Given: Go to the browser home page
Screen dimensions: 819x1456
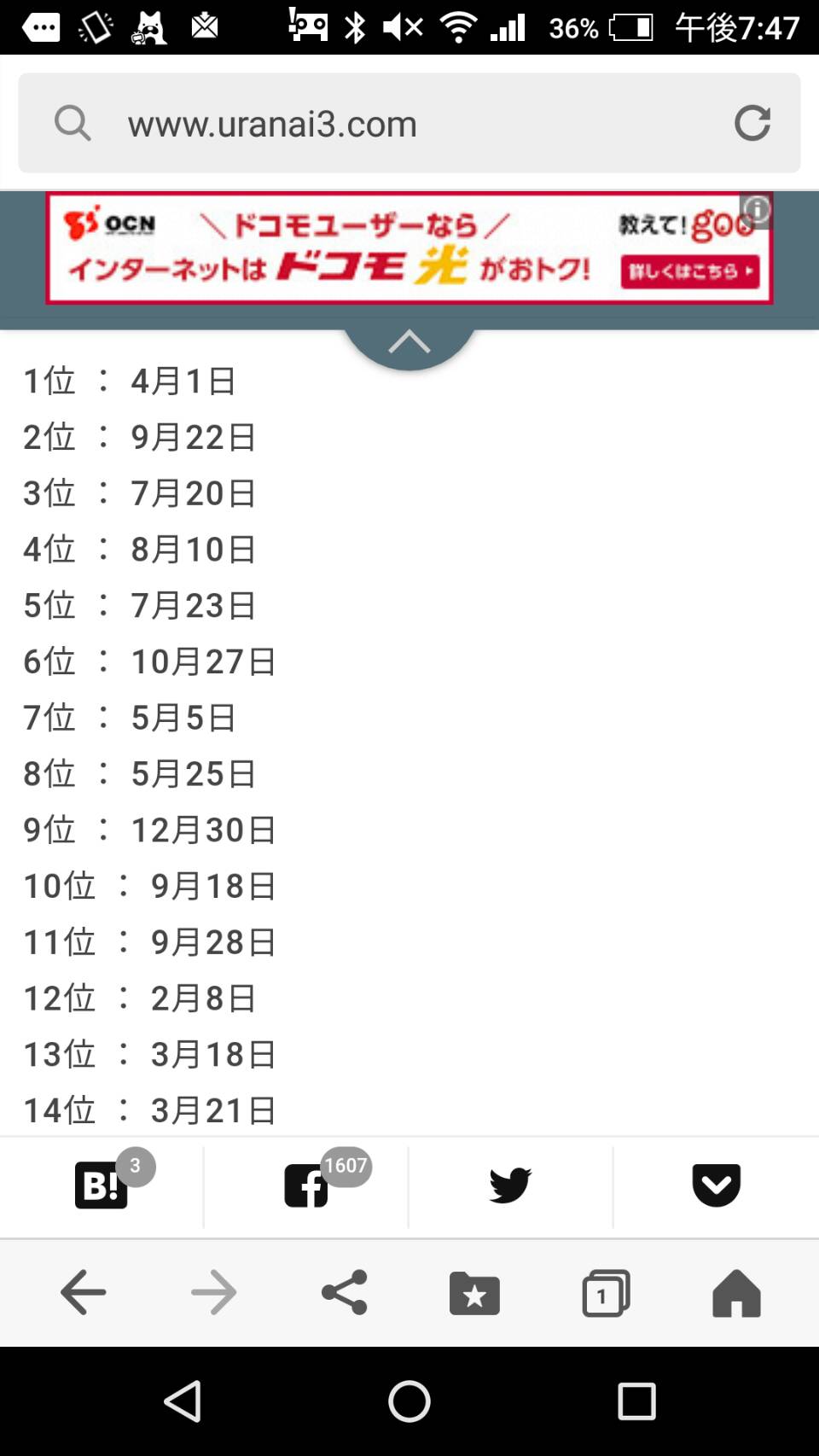Looking at the screenshot, I should tap(736, 1292).
